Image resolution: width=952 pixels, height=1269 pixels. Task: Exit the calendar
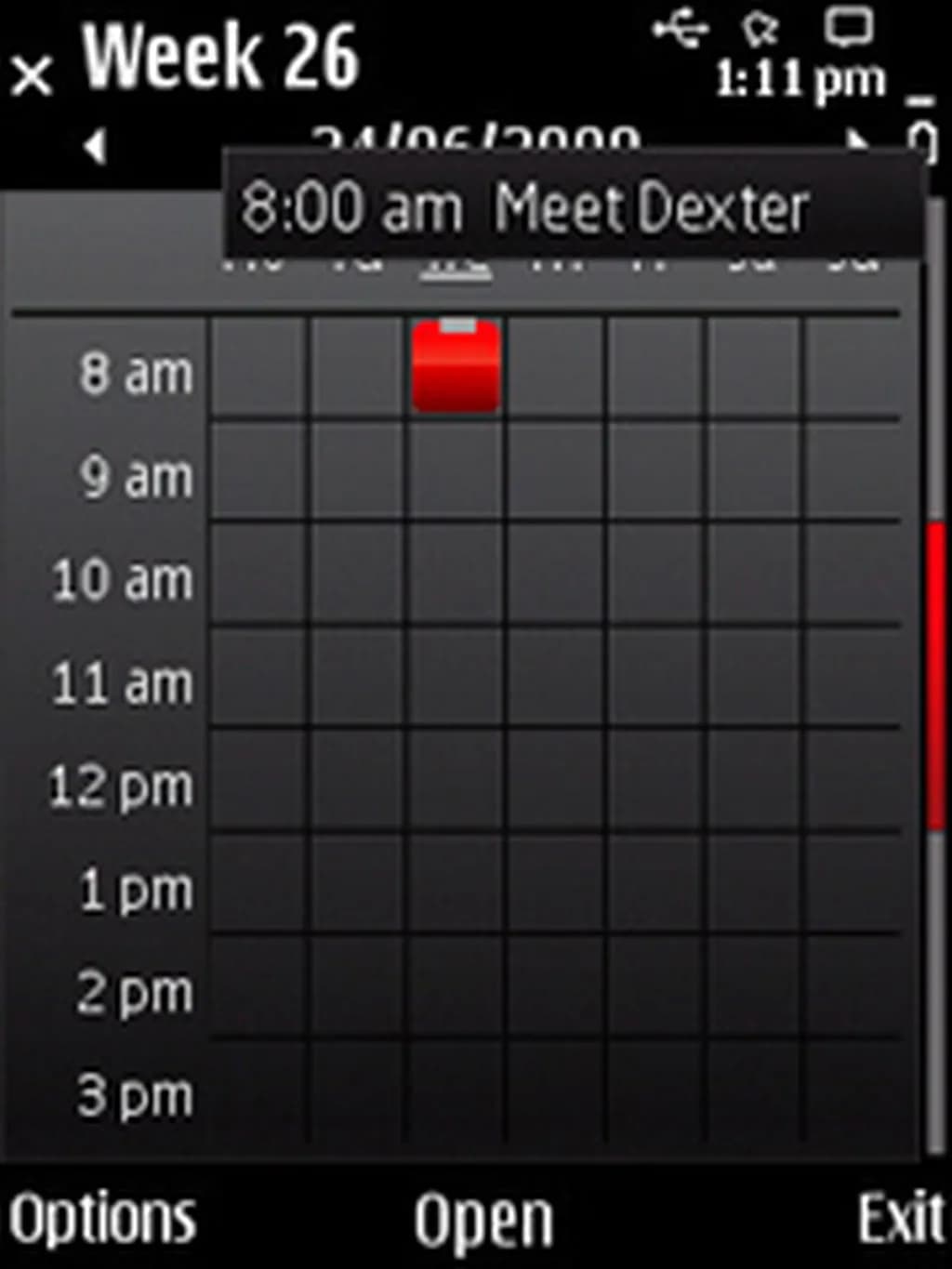pyautogui.click(x=900, y=1219)
